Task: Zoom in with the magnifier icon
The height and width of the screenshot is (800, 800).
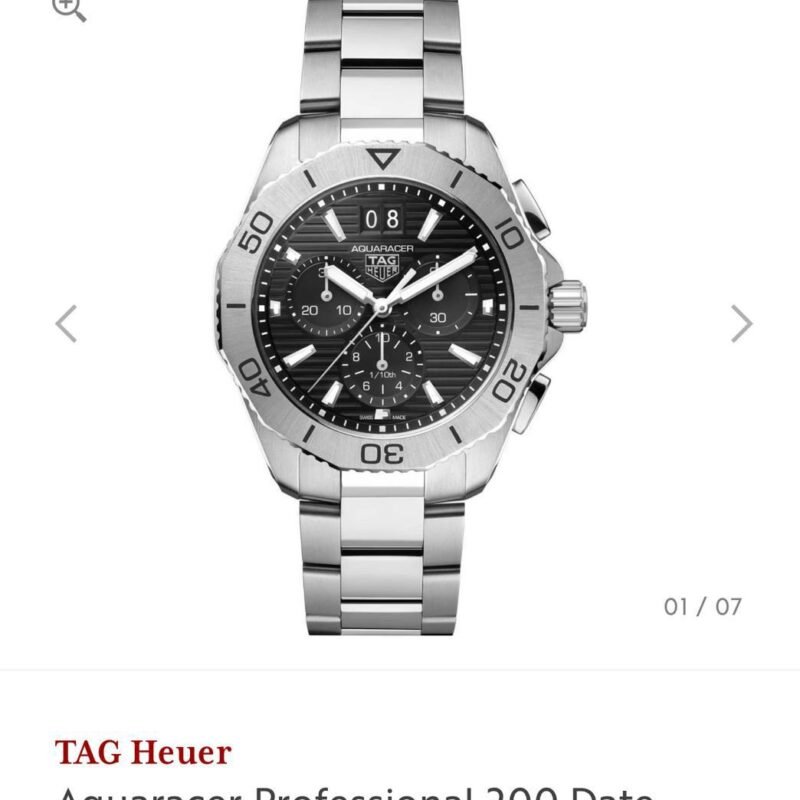Action: (70, 8)
